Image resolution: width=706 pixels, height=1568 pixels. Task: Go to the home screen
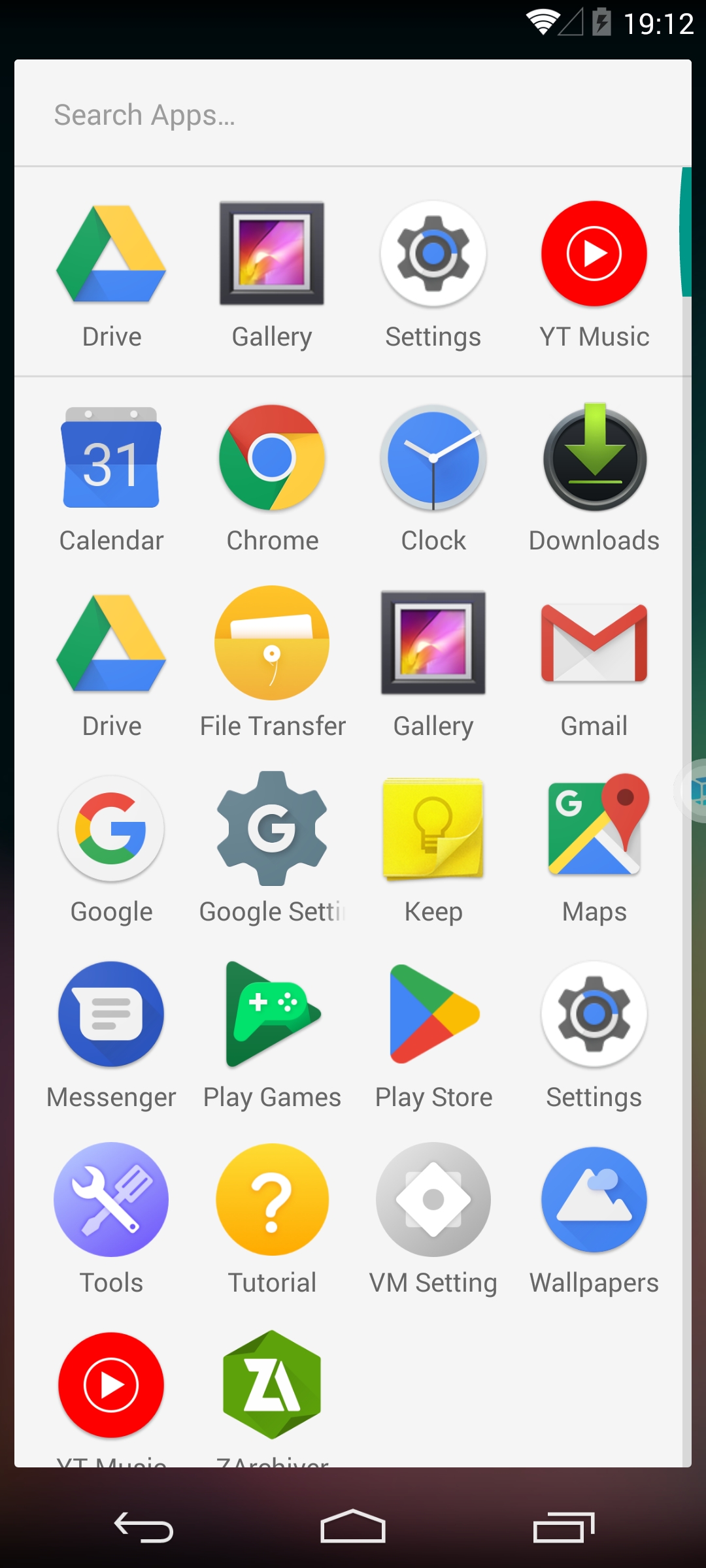click(353, 1526)
